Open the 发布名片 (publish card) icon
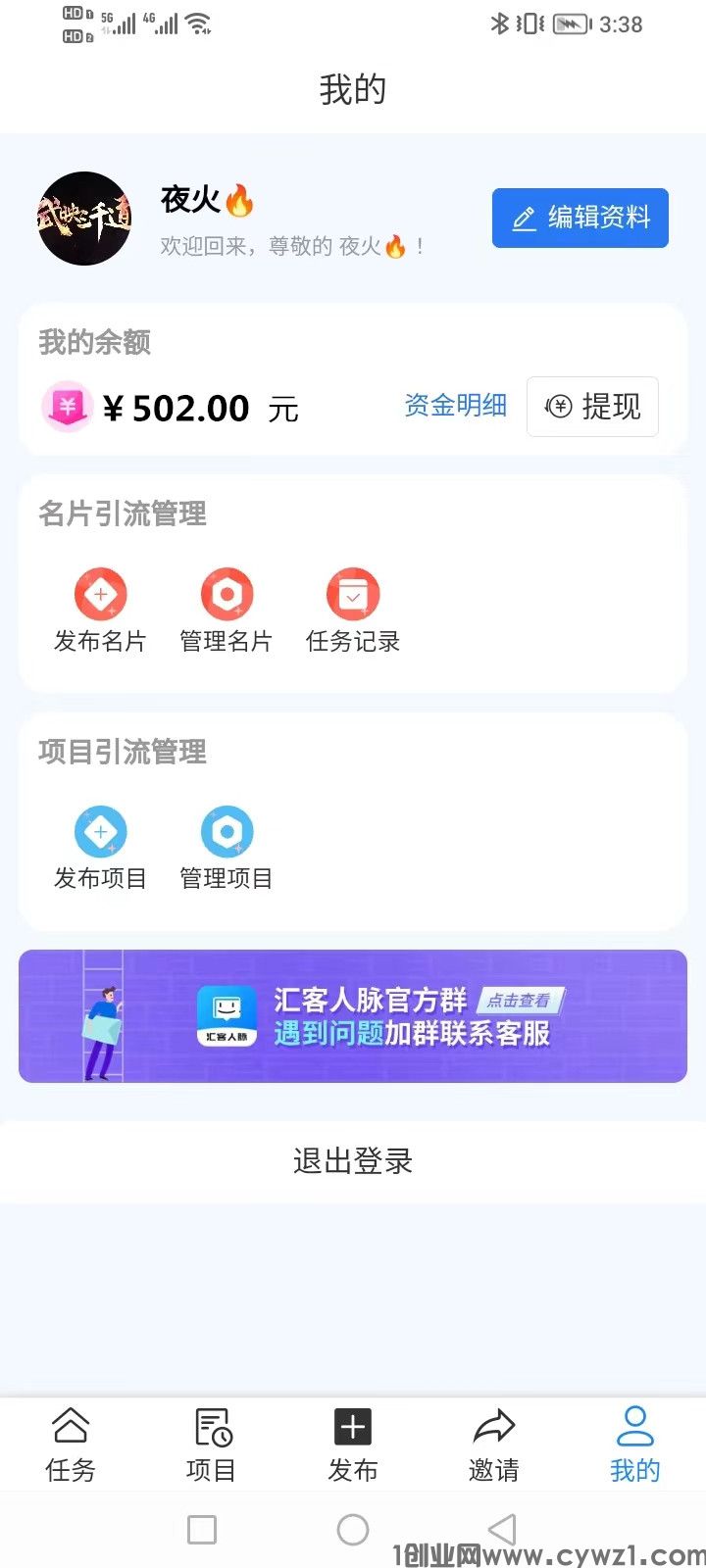 tap(101, 594)
